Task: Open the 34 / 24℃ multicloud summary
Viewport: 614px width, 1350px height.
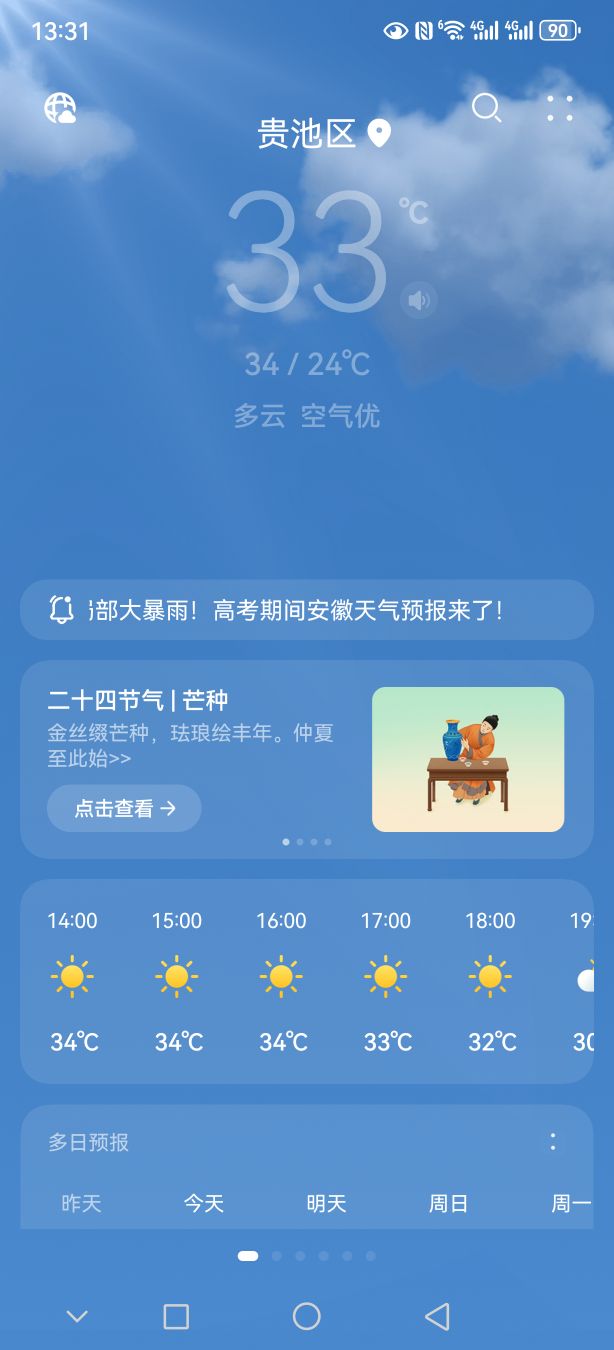Action: (x=307, y=364)
